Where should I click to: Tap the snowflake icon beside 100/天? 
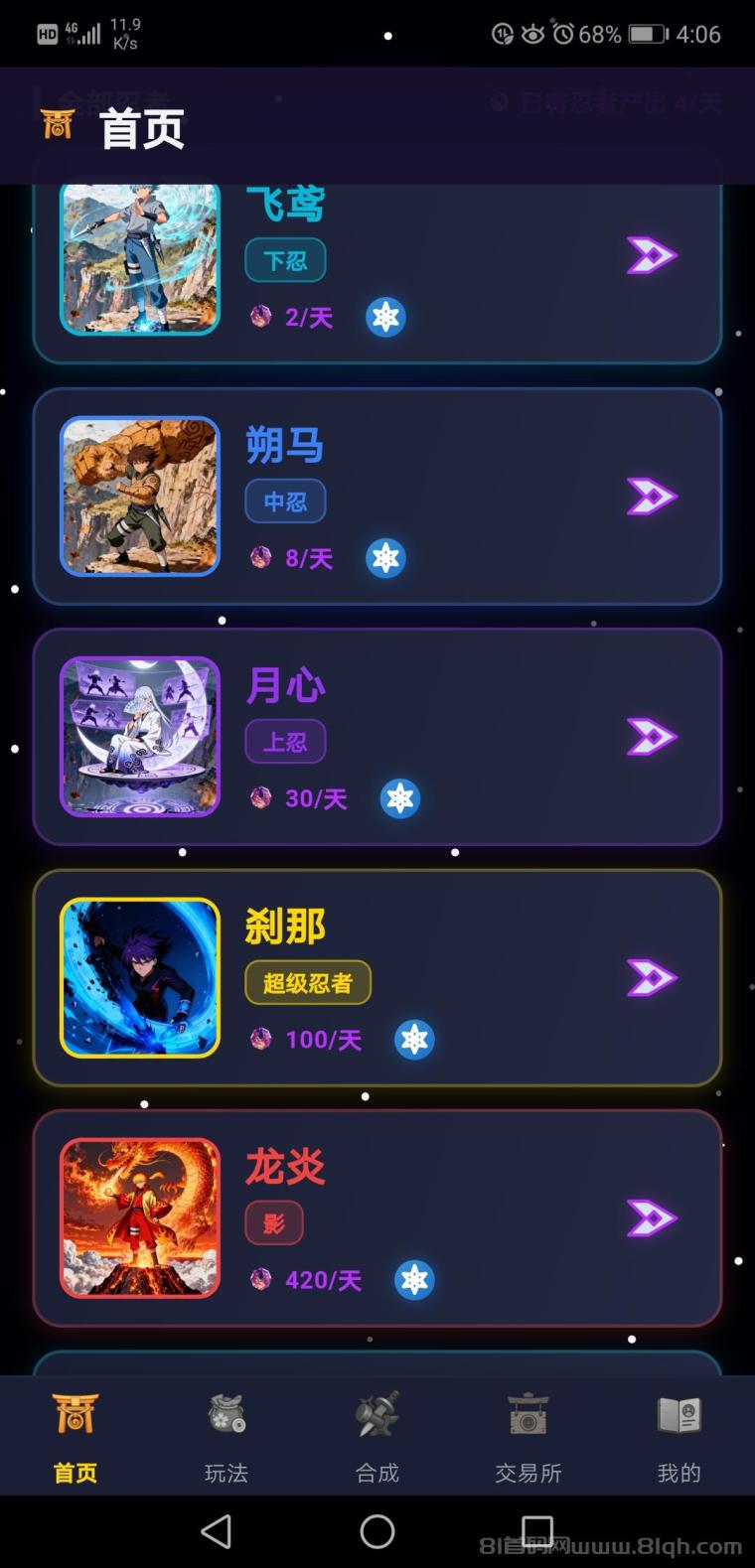coord(414,1040)
